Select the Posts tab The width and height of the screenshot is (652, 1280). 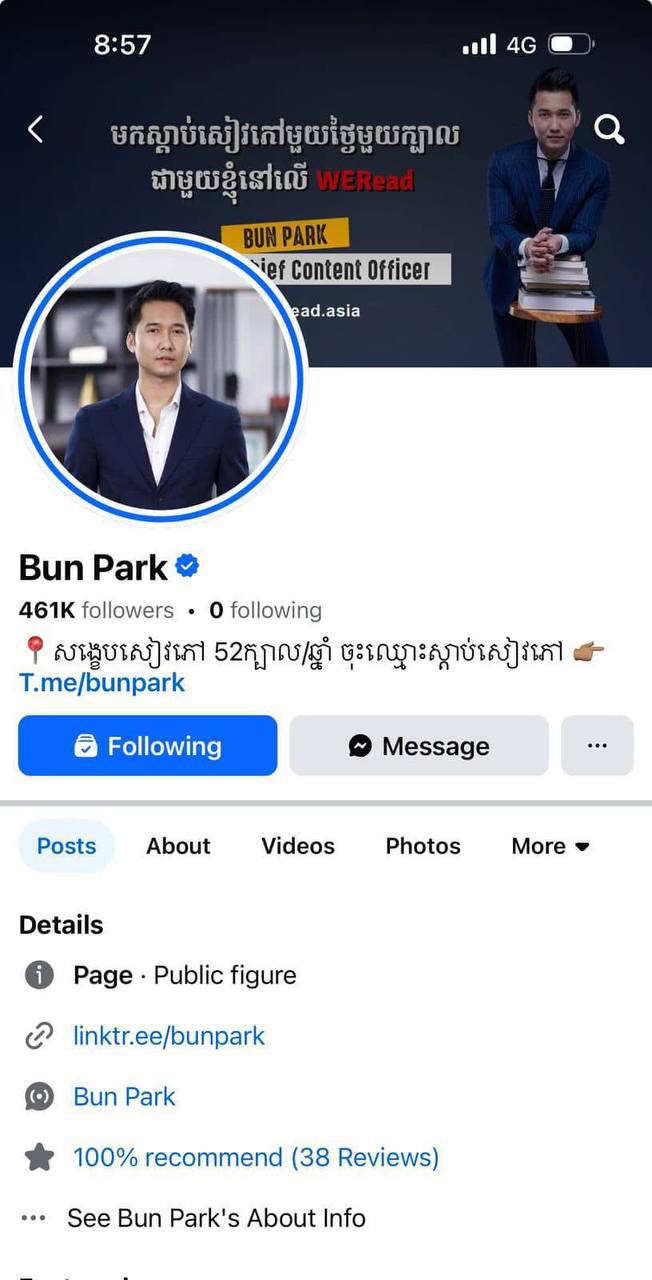[66, 846]
